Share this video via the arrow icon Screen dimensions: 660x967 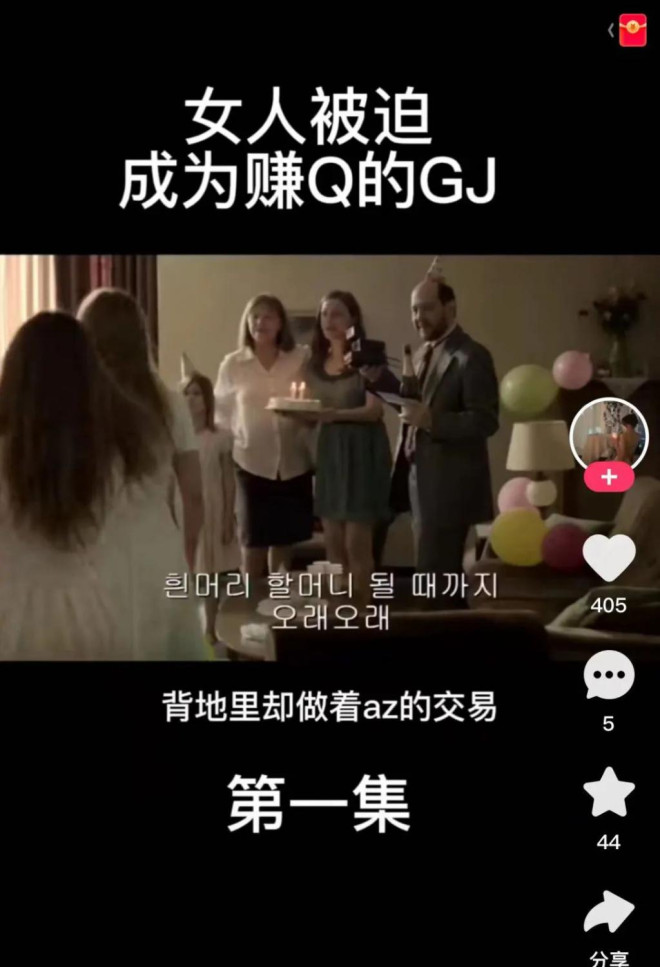[609, 913]
